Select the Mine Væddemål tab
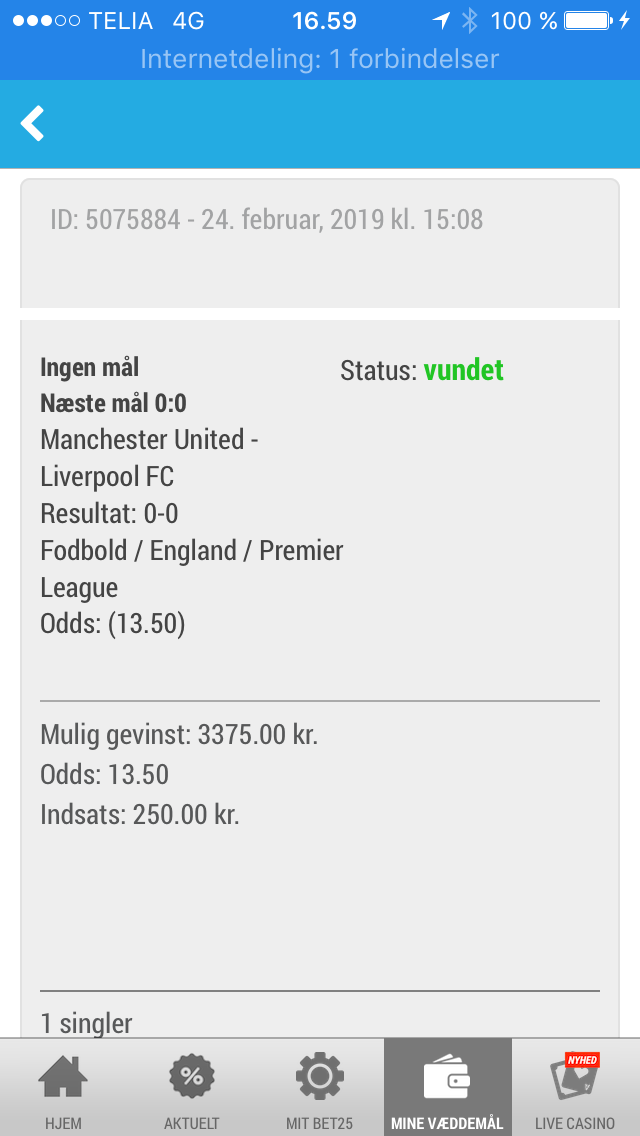 [x=447, y=1087]
